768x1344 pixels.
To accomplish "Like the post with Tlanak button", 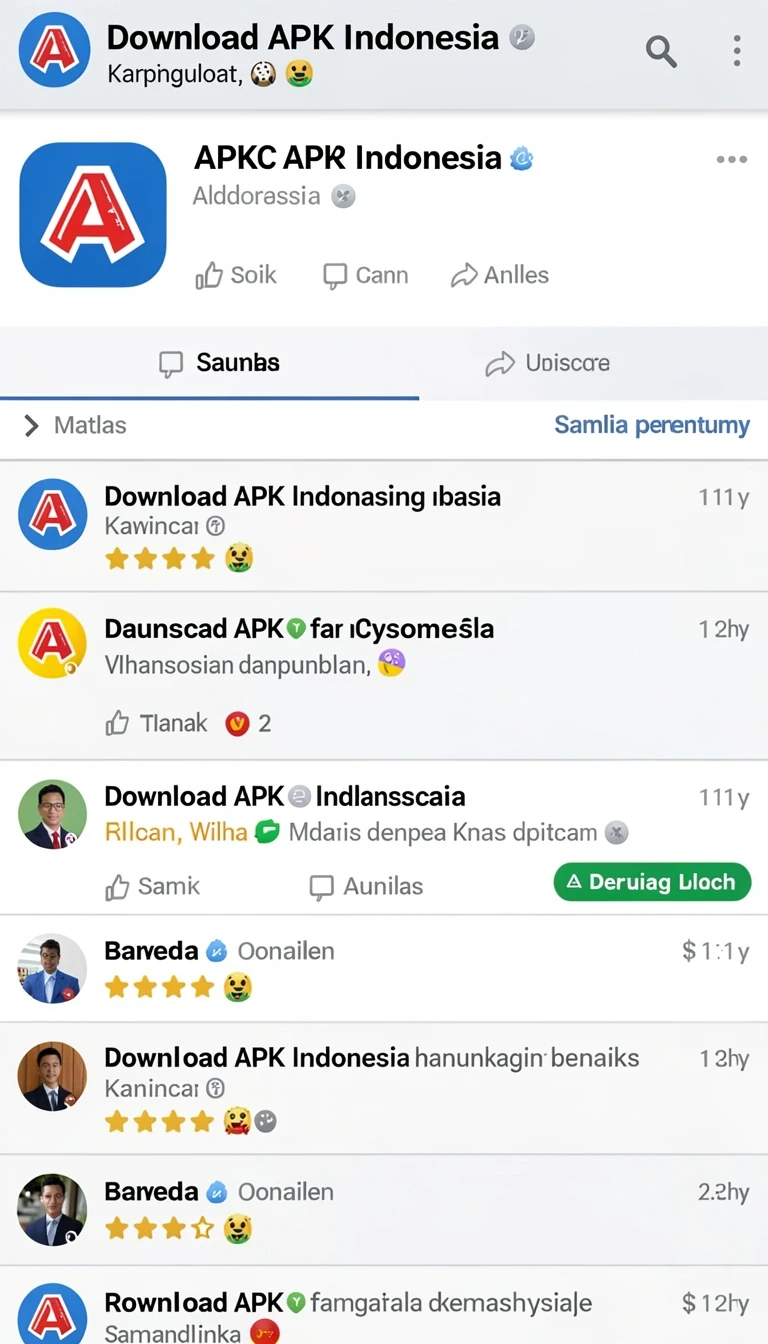I will (x=157, y=723).
